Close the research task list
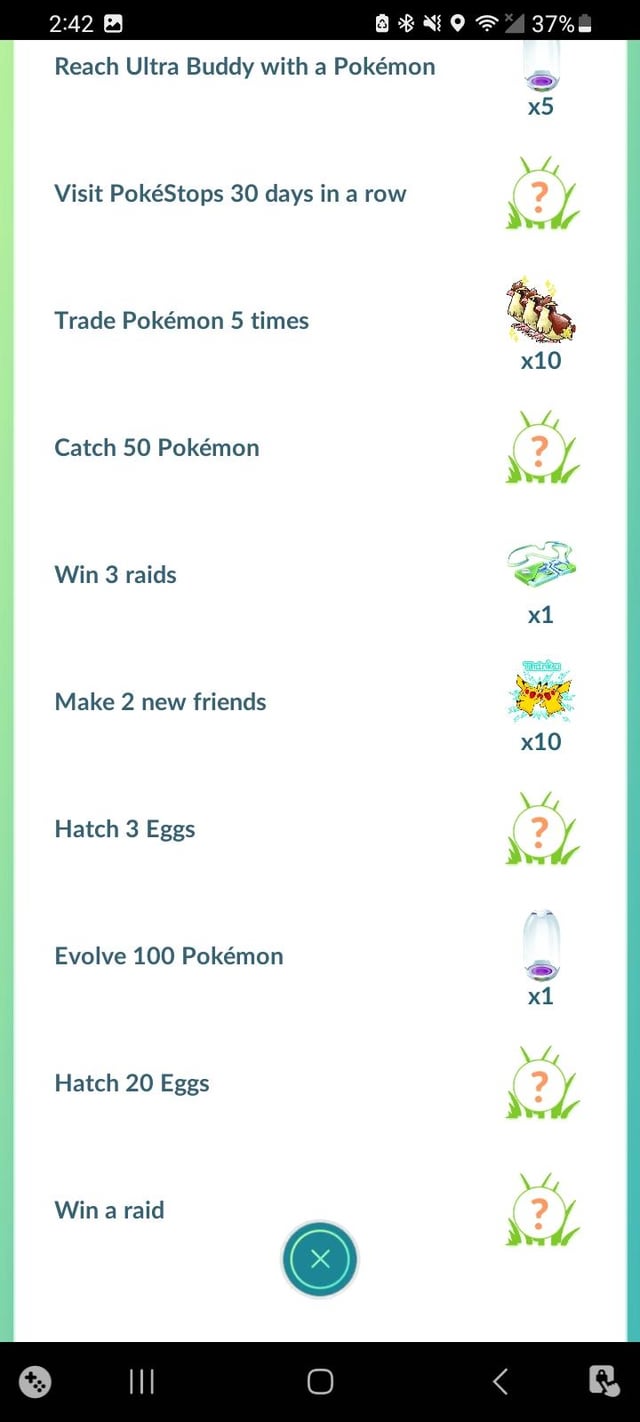The width and height of the screenshot is (640, 1422). tap(320, 1259)
